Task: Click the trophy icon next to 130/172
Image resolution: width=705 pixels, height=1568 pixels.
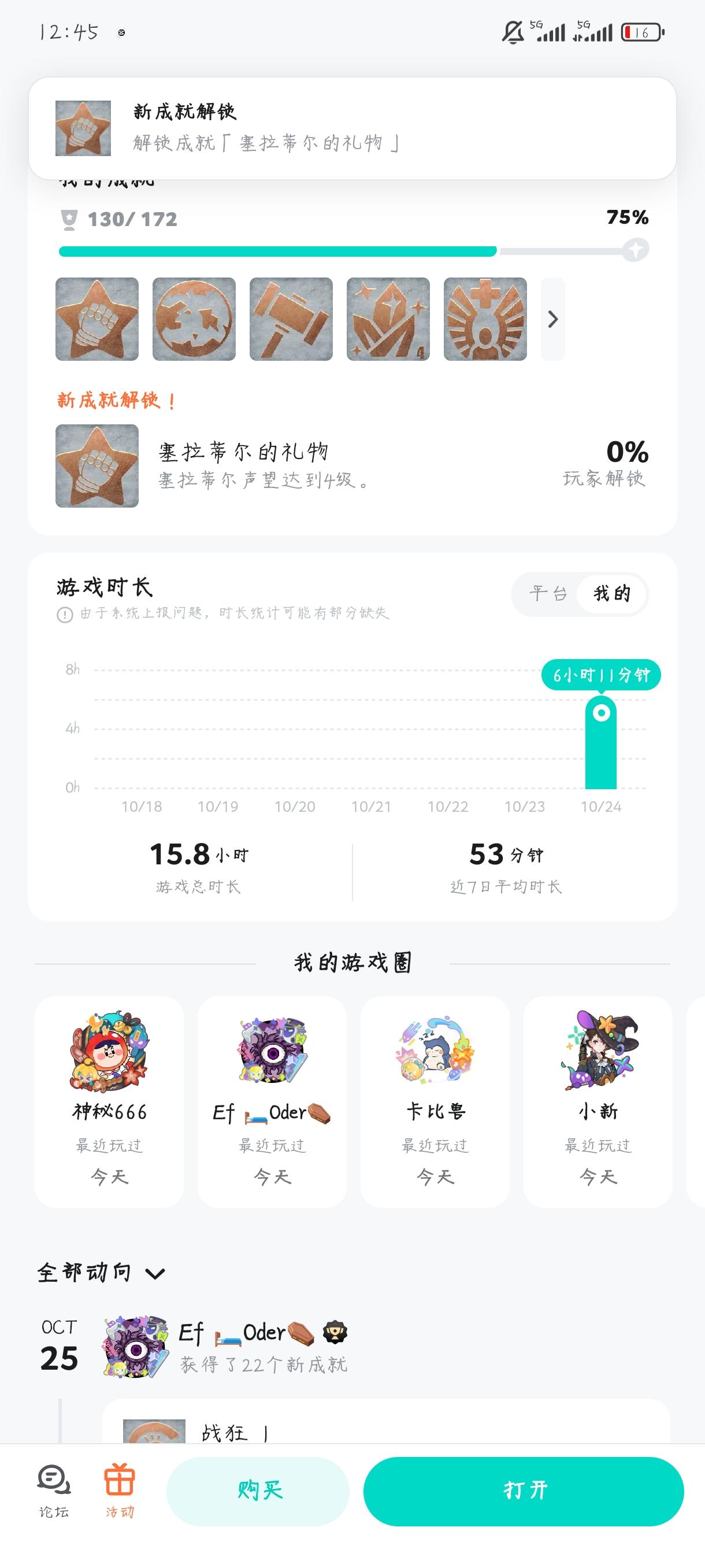Action: (x=69, y=219)
